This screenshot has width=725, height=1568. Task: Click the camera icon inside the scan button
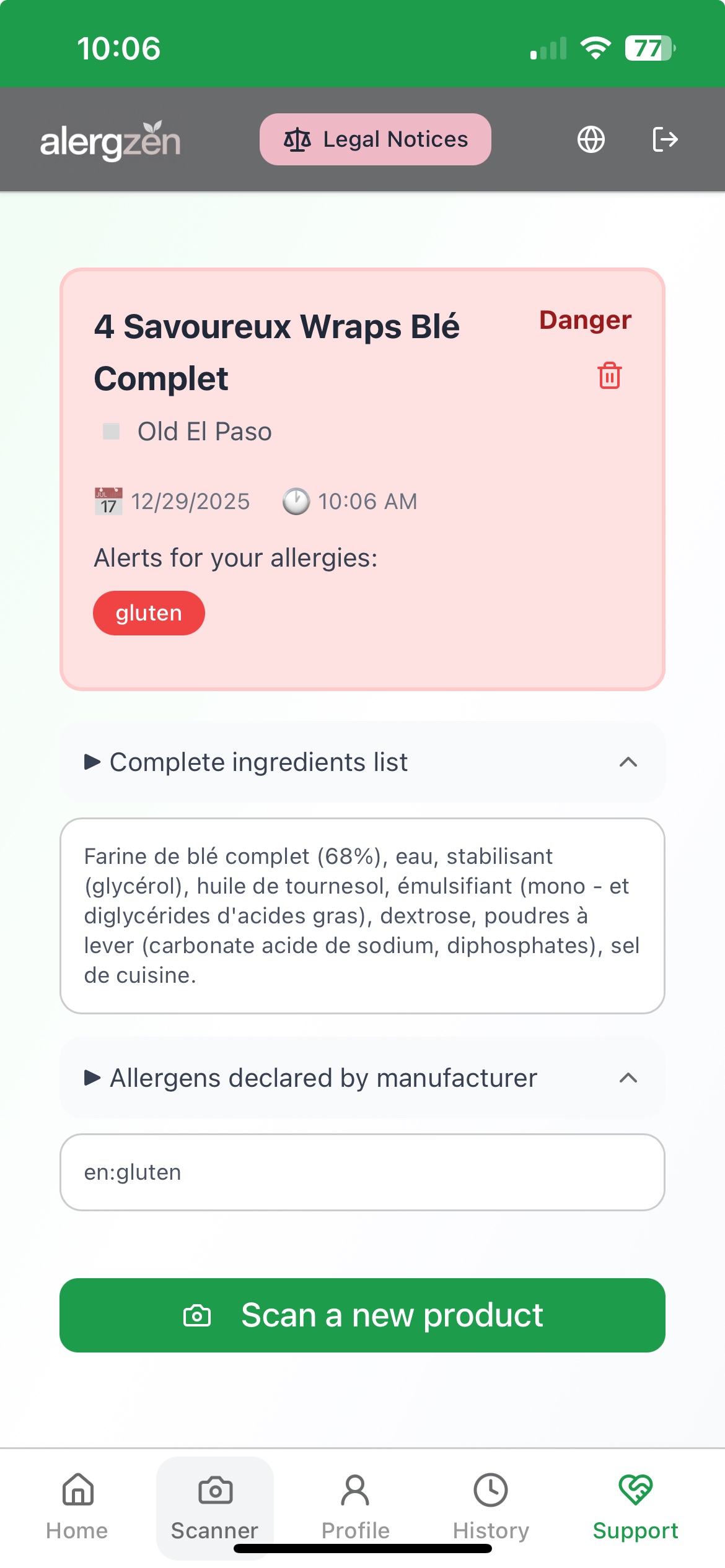(197, 1314)
